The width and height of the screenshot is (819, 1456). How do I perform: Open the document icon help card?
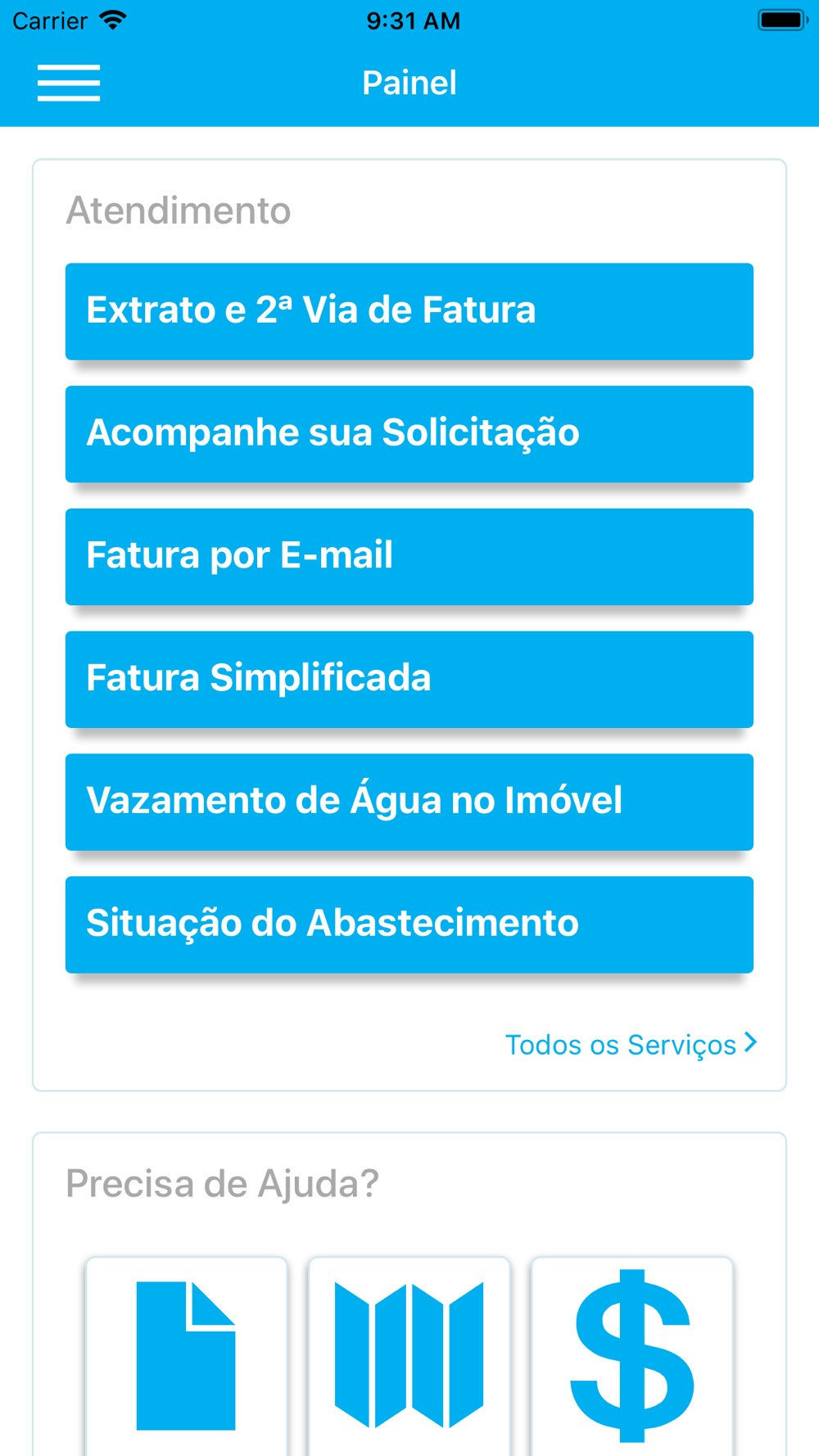[187, 1356]
